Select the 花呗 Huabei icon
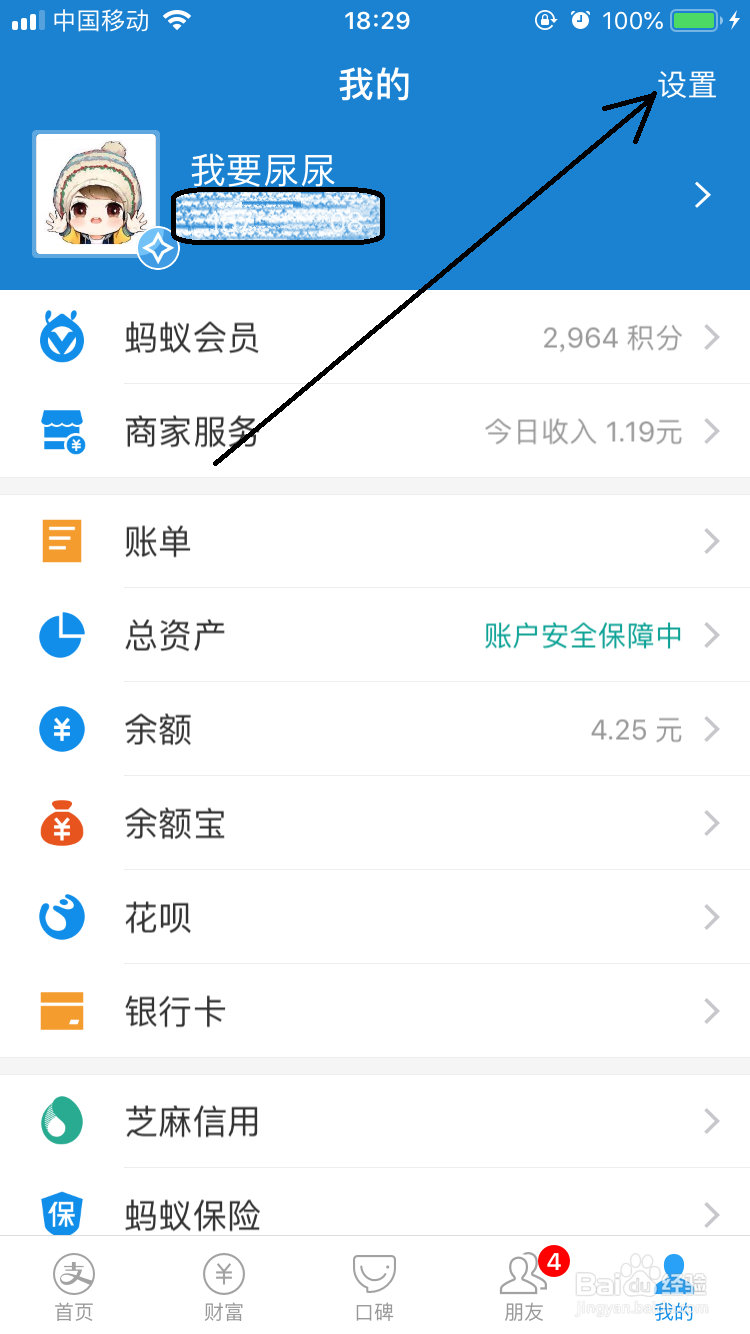Screen dimensions: 750x1334 [62, 917]
